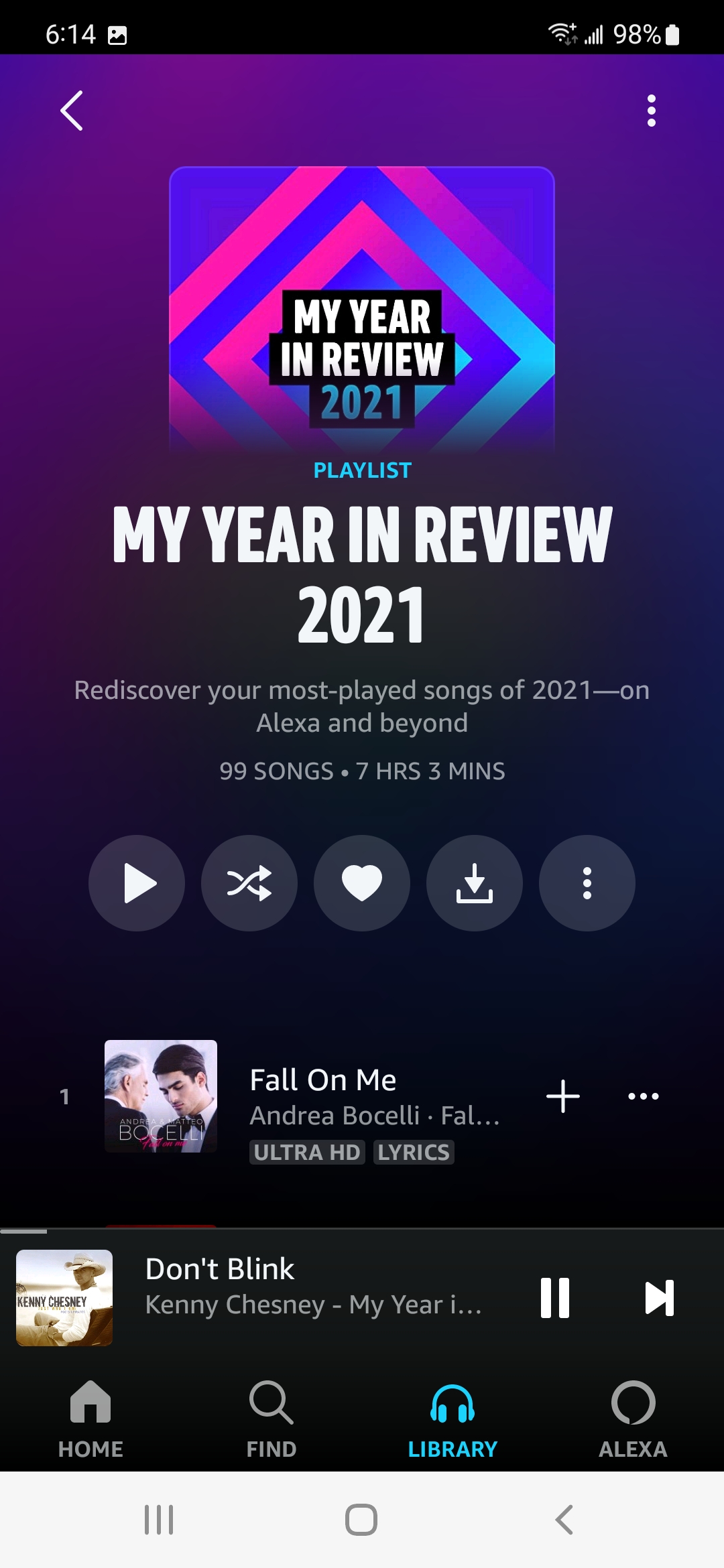Pause the song Don't Blink
724x1568 pixels.
pos(555,1298)
